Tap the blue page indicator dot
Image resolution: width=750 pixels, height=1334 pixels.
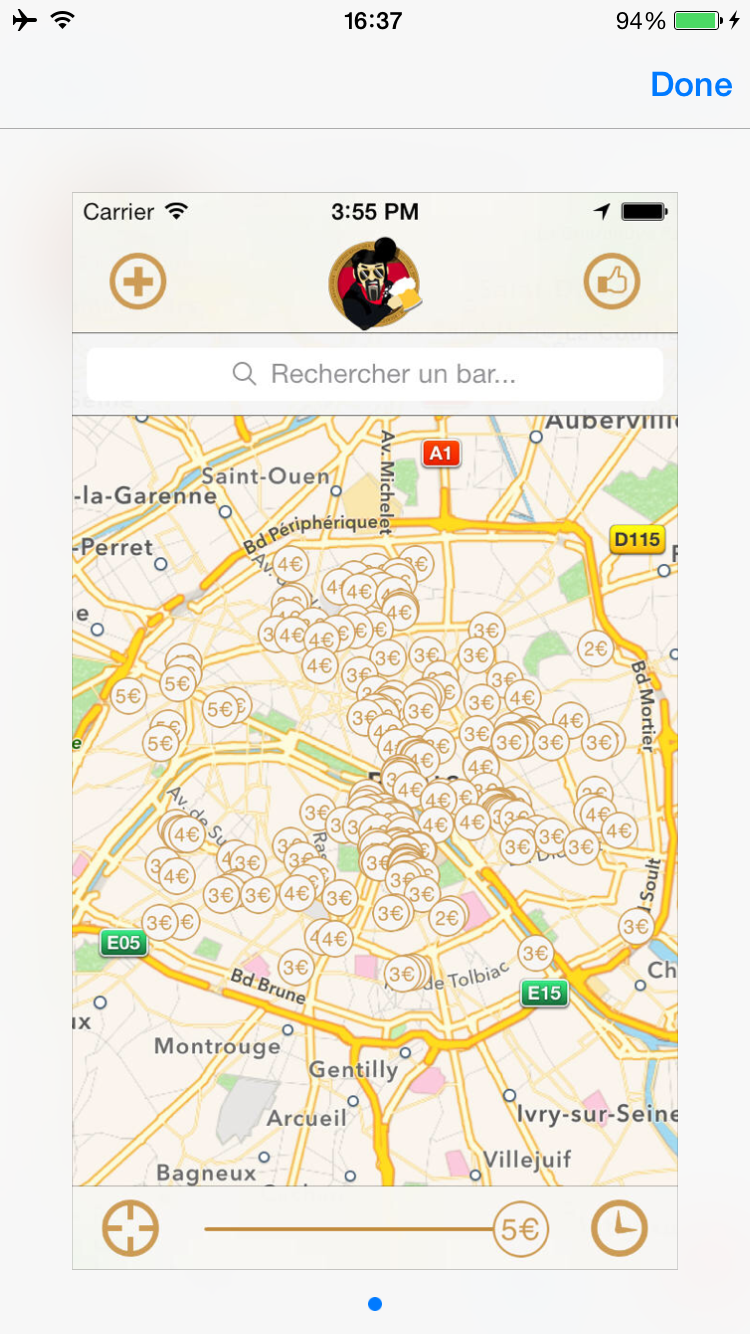375,1304
